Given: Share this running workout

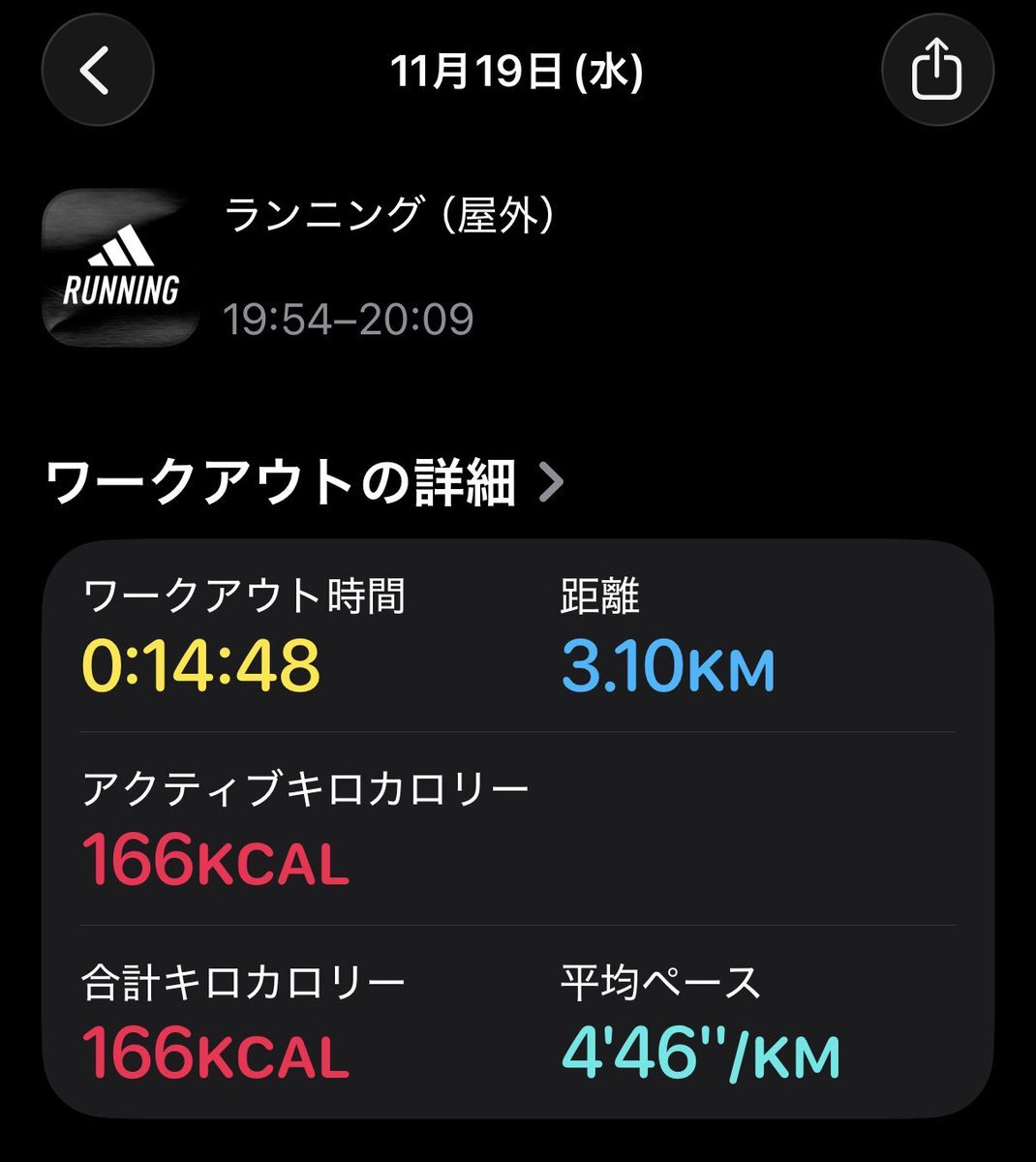Looking at the screenshot, I should click(x=936, y=71).
